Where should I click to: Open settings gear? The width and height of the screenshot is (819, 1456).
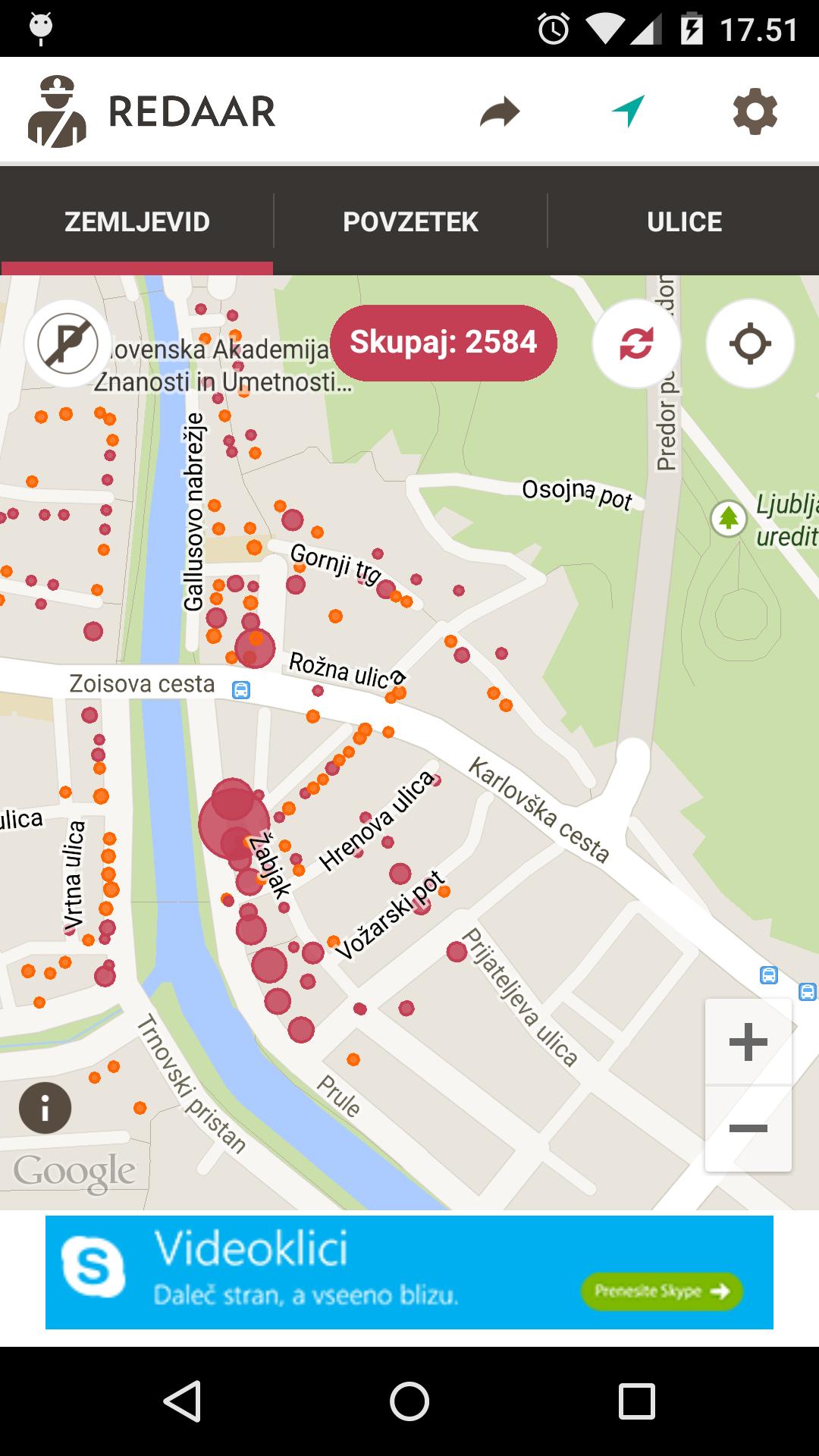tap(755, 112)
